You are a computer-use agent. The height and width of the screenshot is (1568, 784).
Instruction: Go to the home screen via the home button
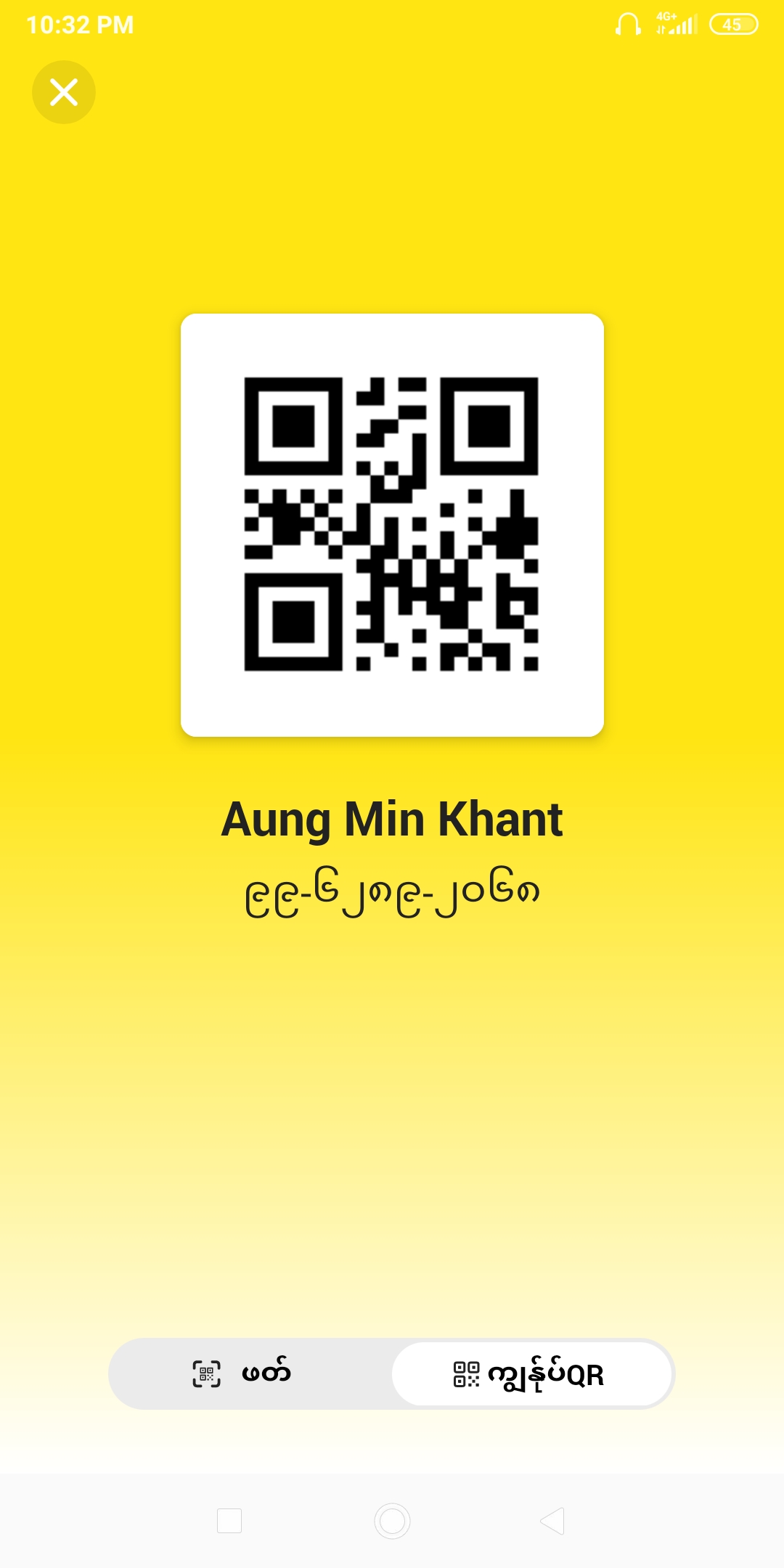tap(392, 1521)
